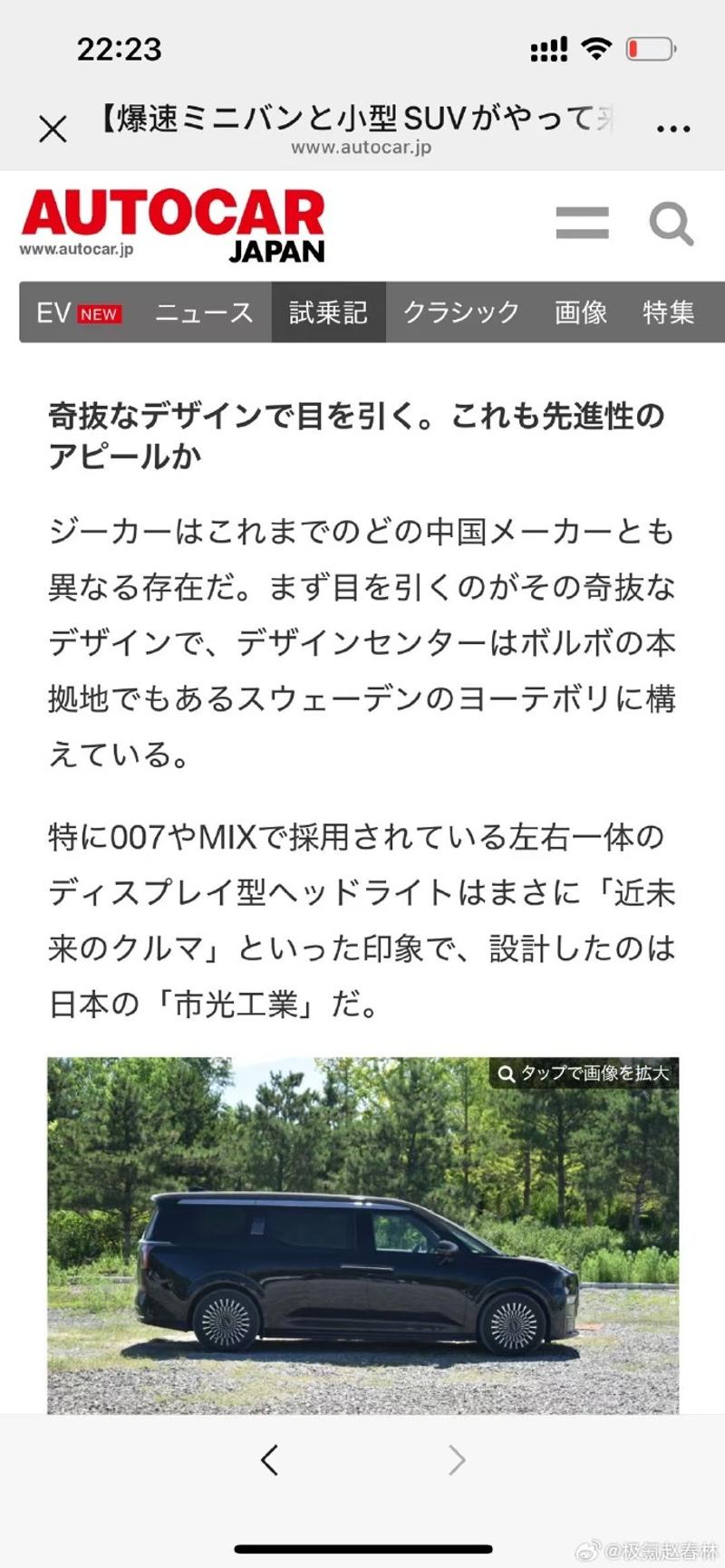Switch to the ニュース tab
Image resolution: width=725 pixels, height=1568 pixels.
[204, 313]
